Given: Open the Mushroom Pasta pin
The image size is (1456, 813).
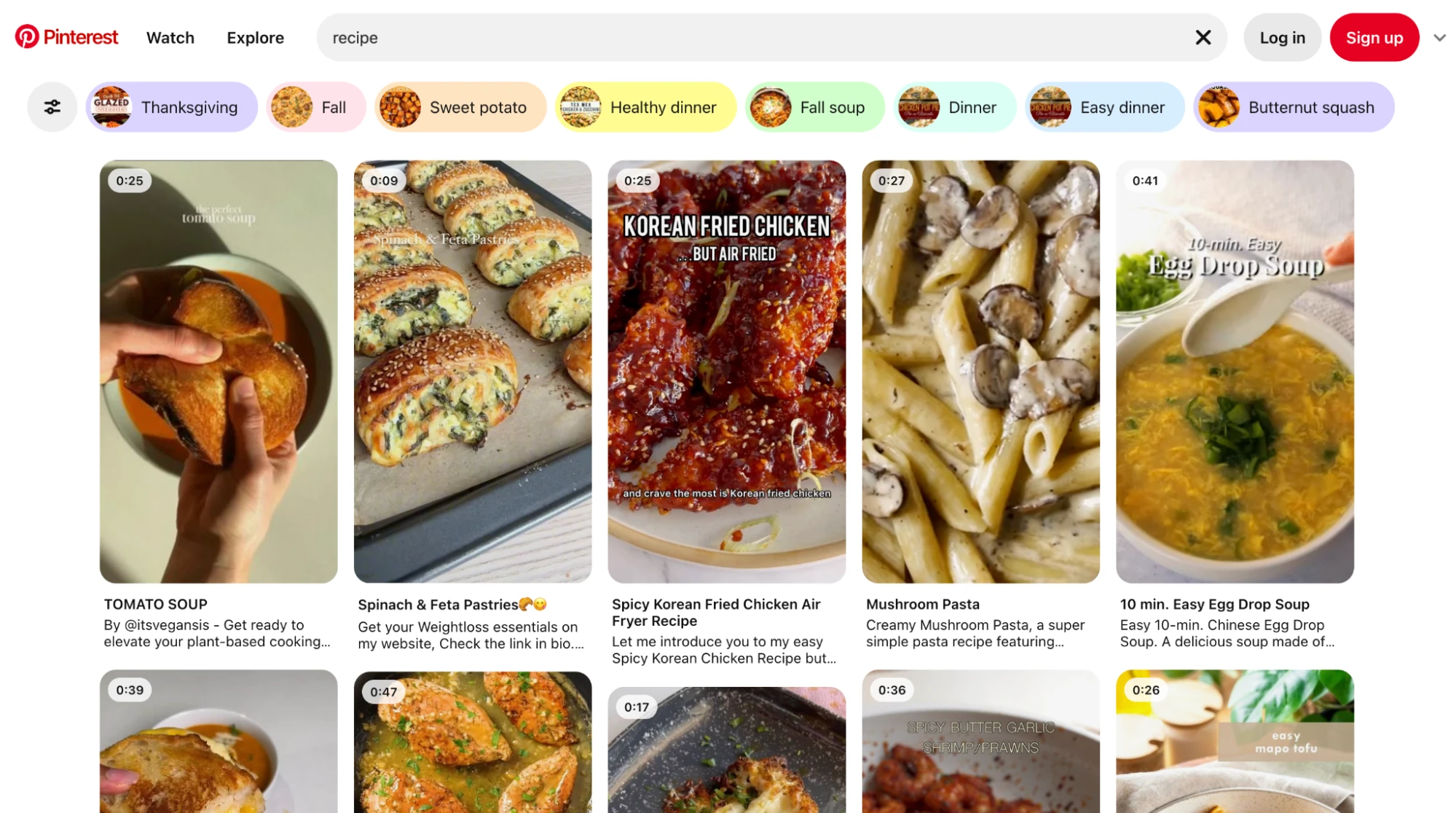Looking at the screenshot, I should (980, 372).
